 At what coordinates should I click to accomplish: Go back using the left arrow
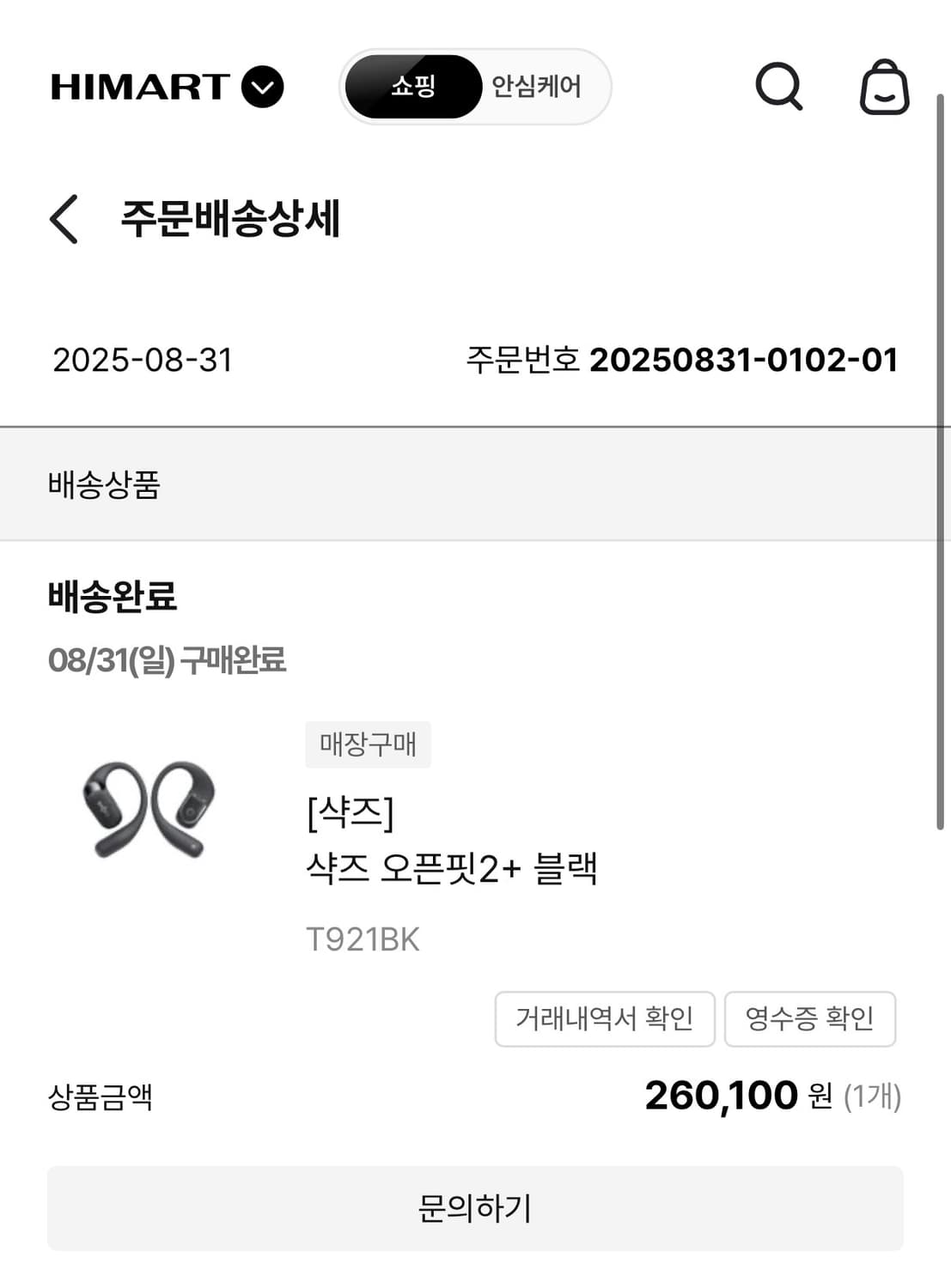pos(64,220)
